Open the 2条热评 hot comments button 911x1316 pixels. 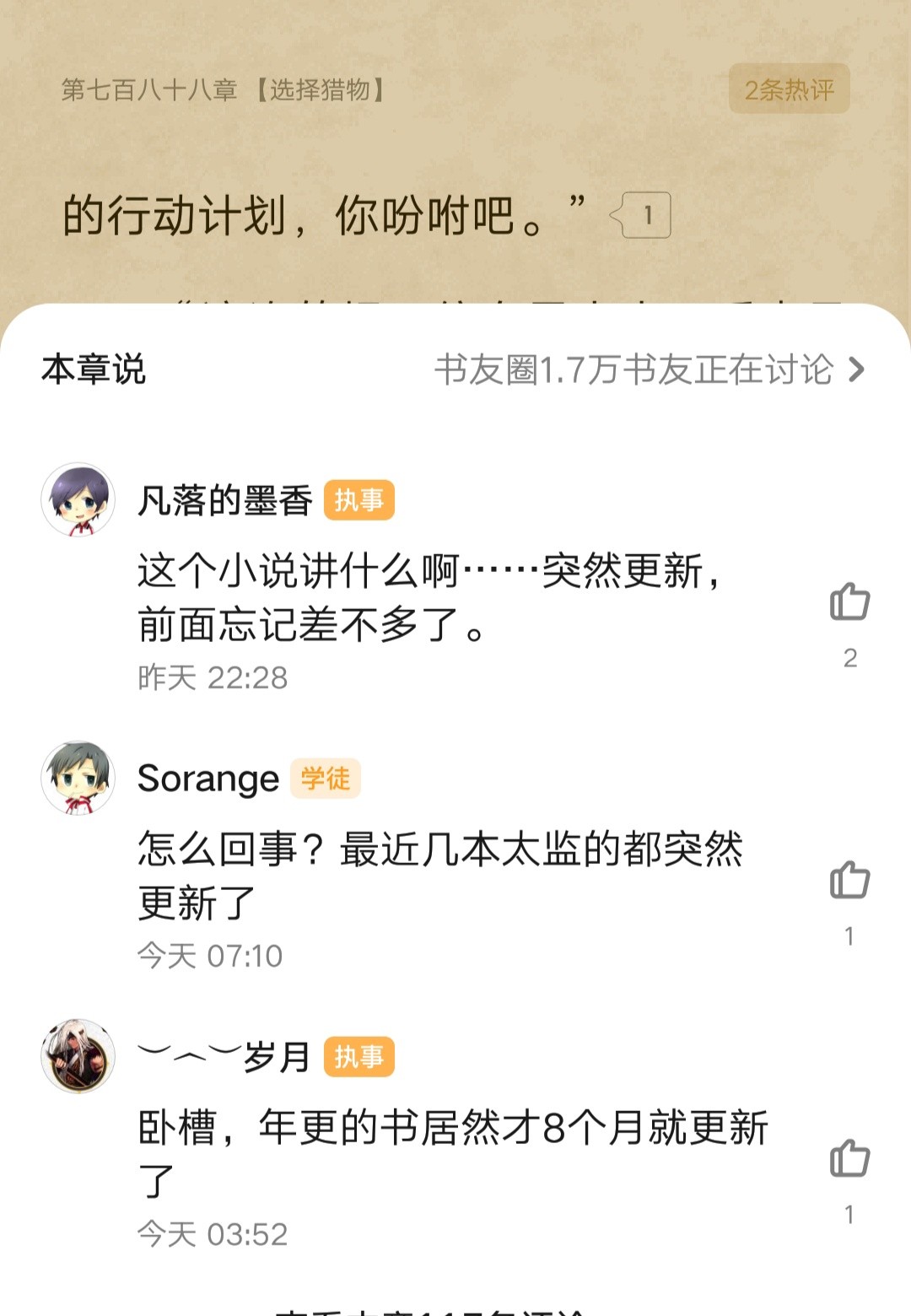tap(789, 89)
